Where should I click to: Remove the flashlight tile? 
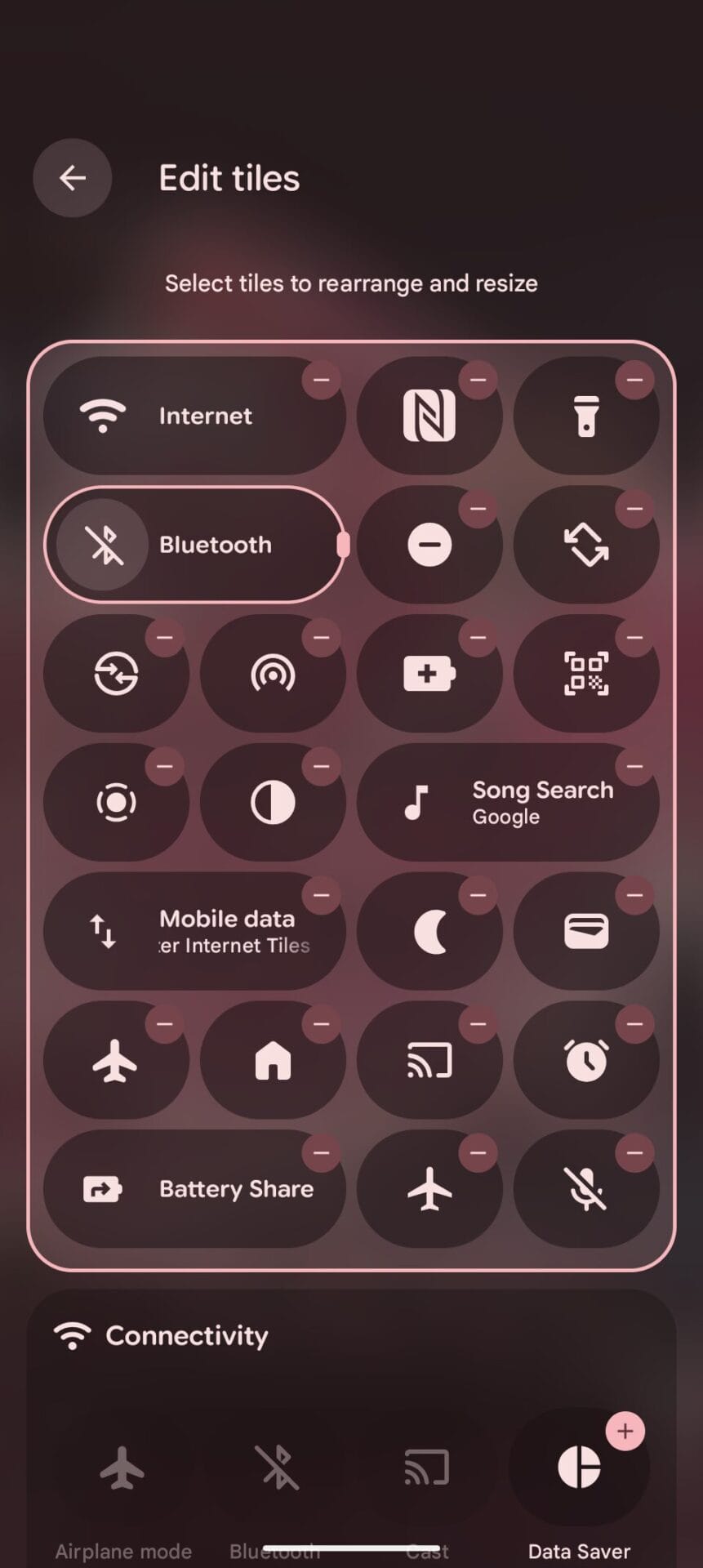(634, 380)
